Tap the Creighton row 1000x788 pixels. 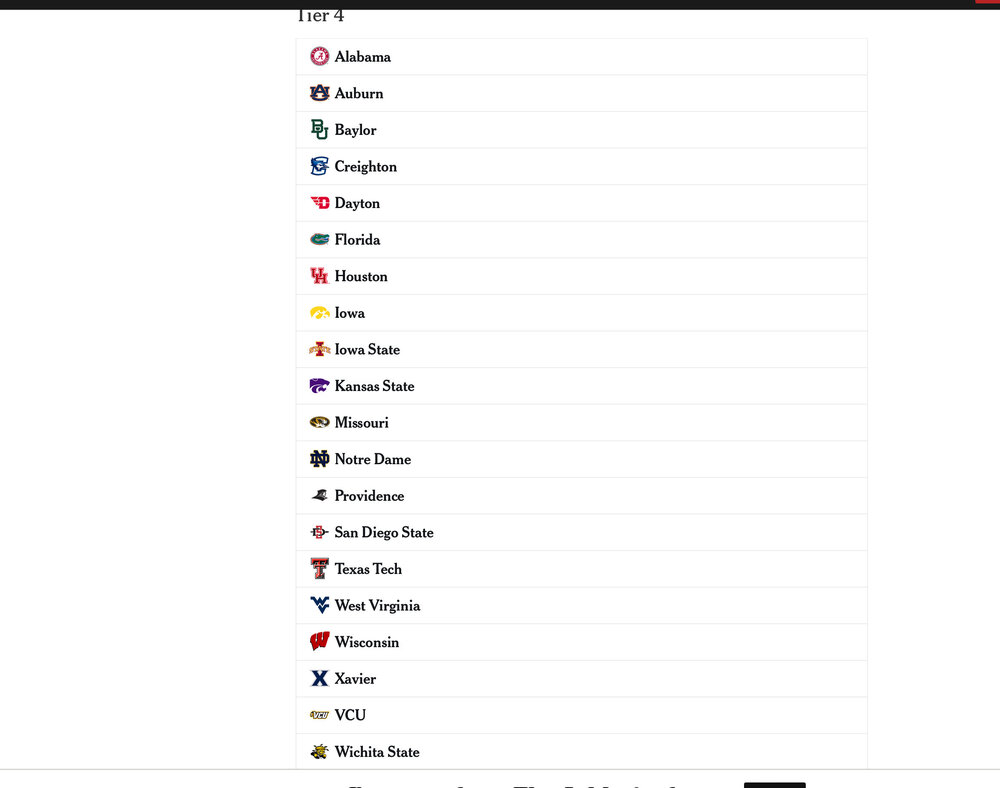365,167
